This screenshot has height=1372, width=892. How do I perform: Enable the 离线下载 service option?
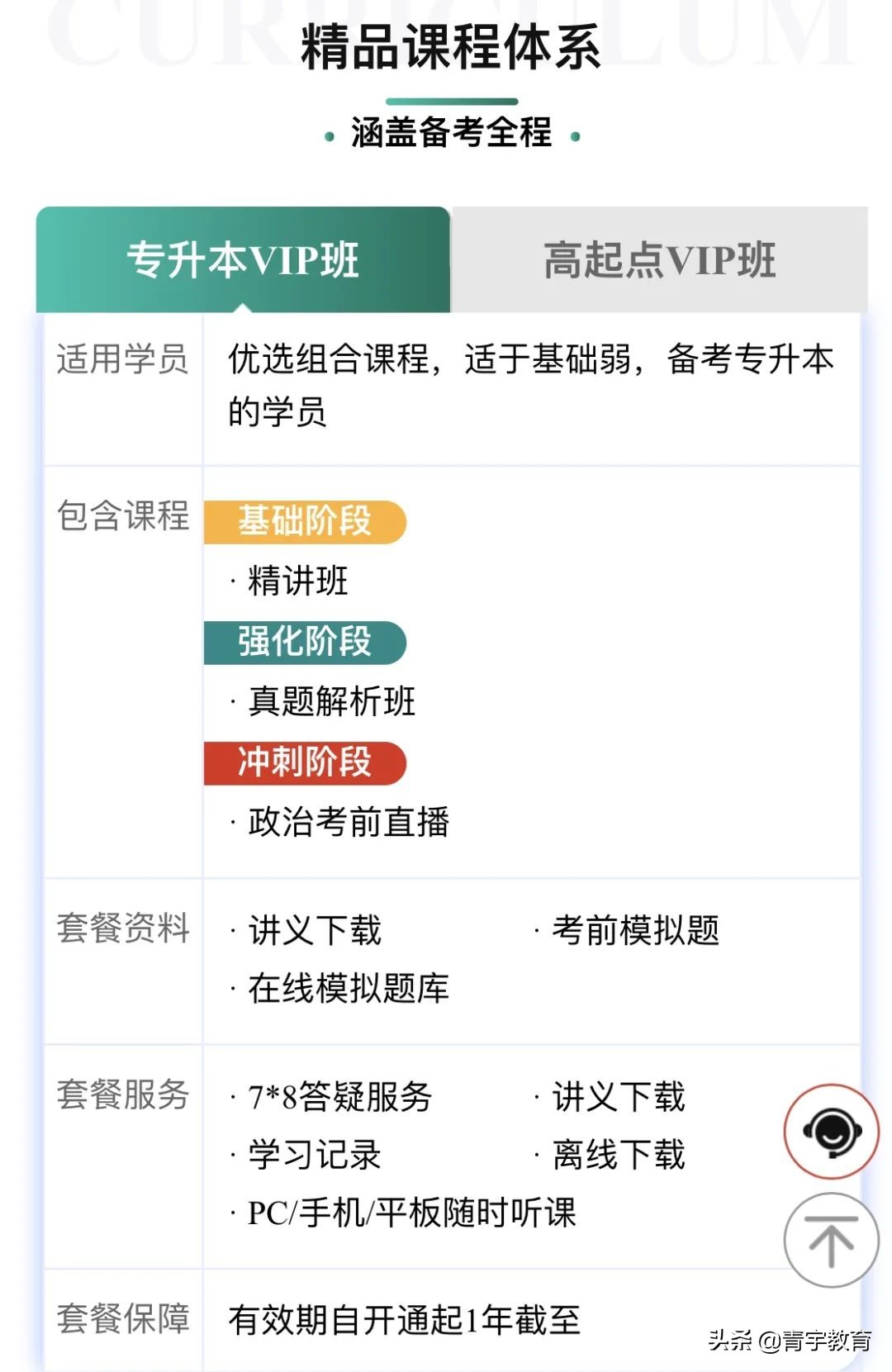pyautogui.click(x=619, y=1156)
